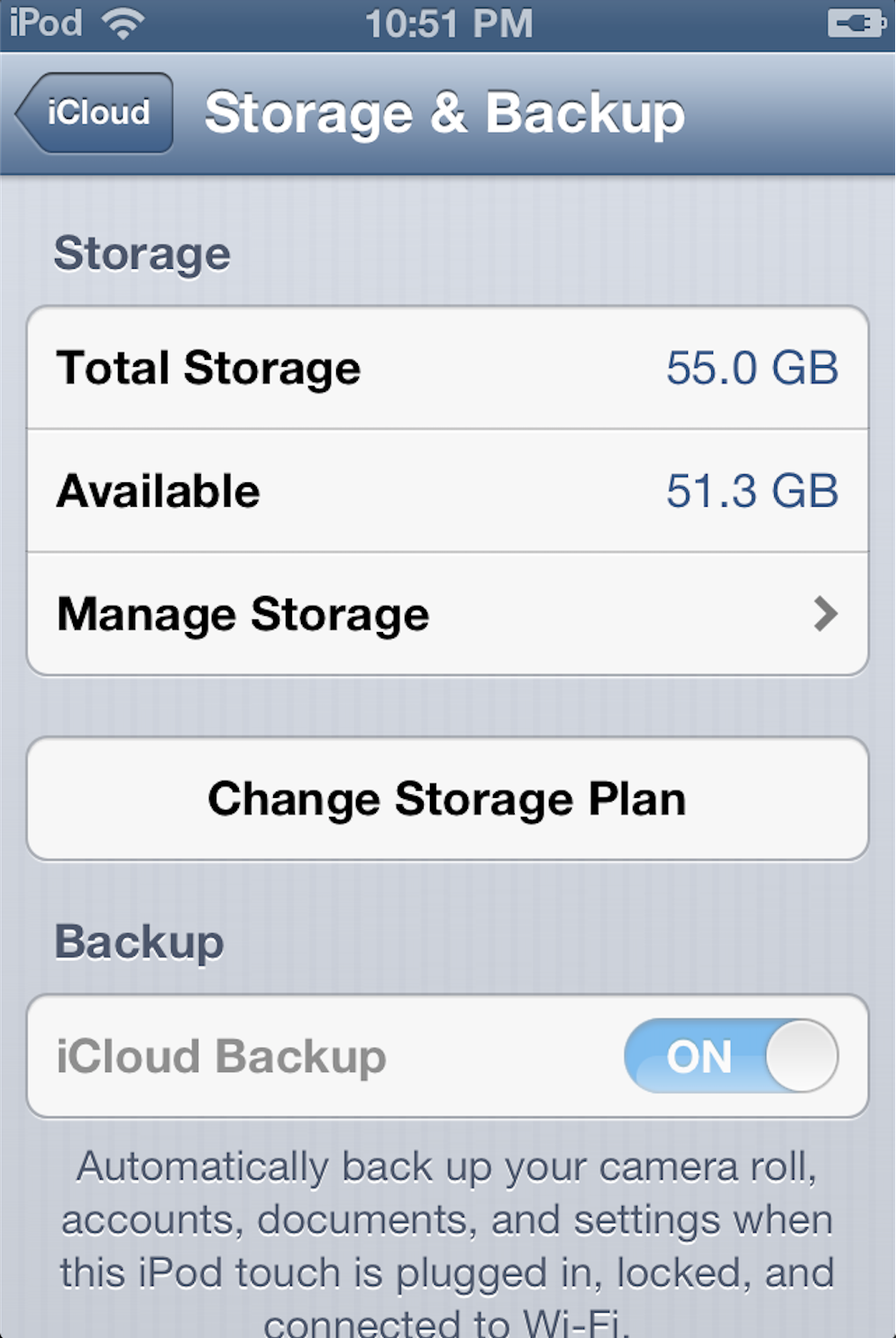Tap the Backup section header
The width and height of the screenshot is (896, 1338).
(x=139, y=941)
